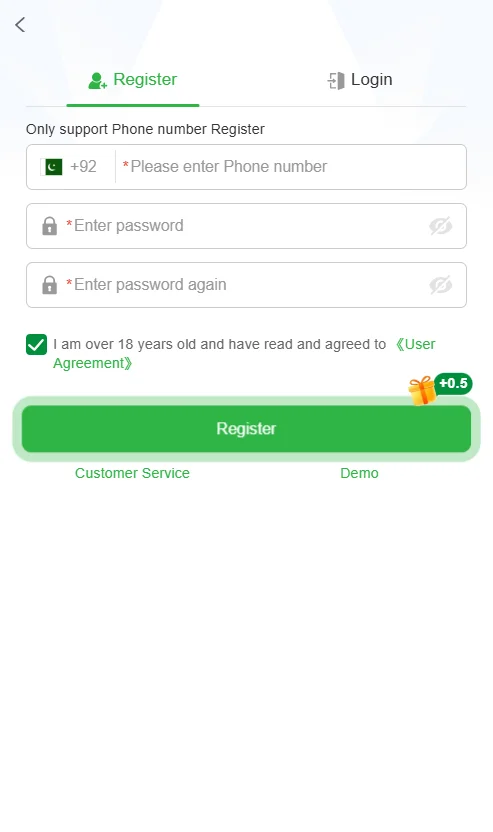Uncheck the over 18 agreement checkbox
Image resolution: width=493 pixels, height=832 pixels.
pos(37,344)
